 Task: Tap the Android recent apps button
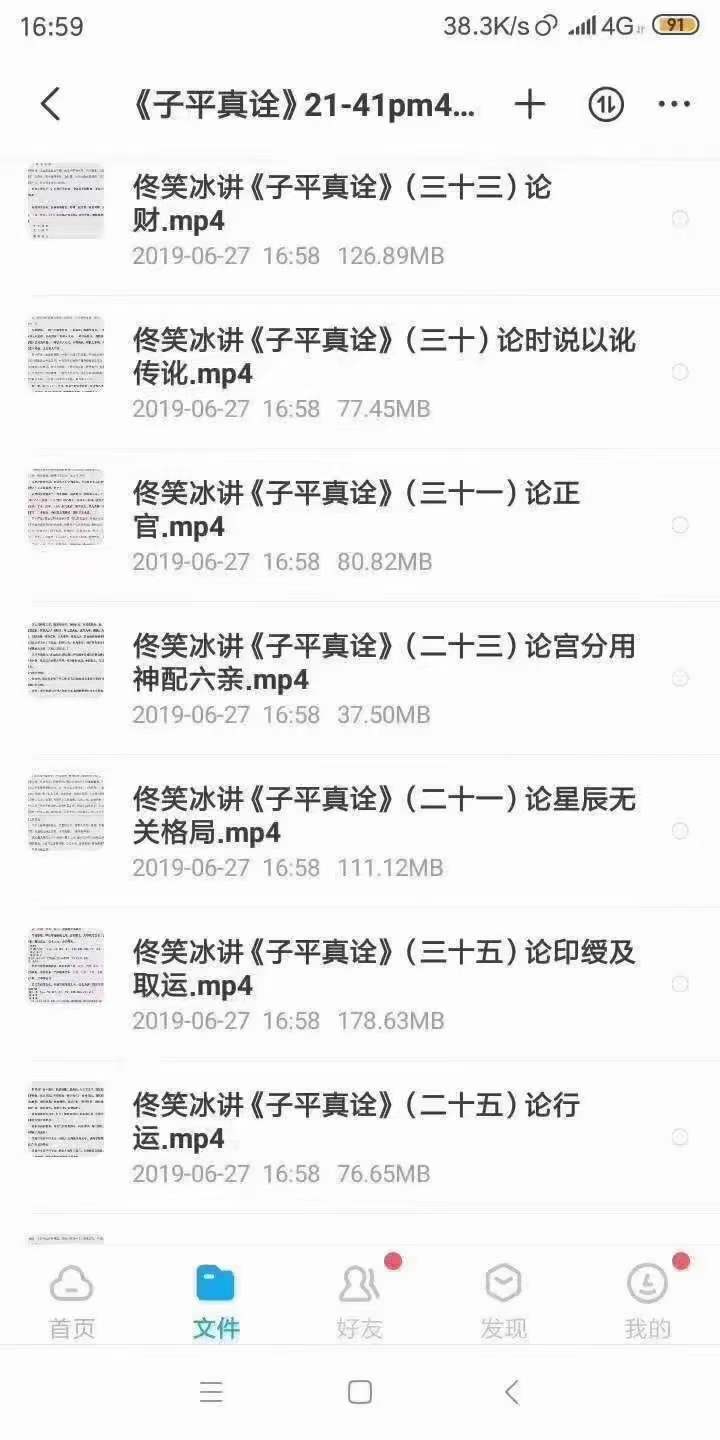pos(212,1391)
